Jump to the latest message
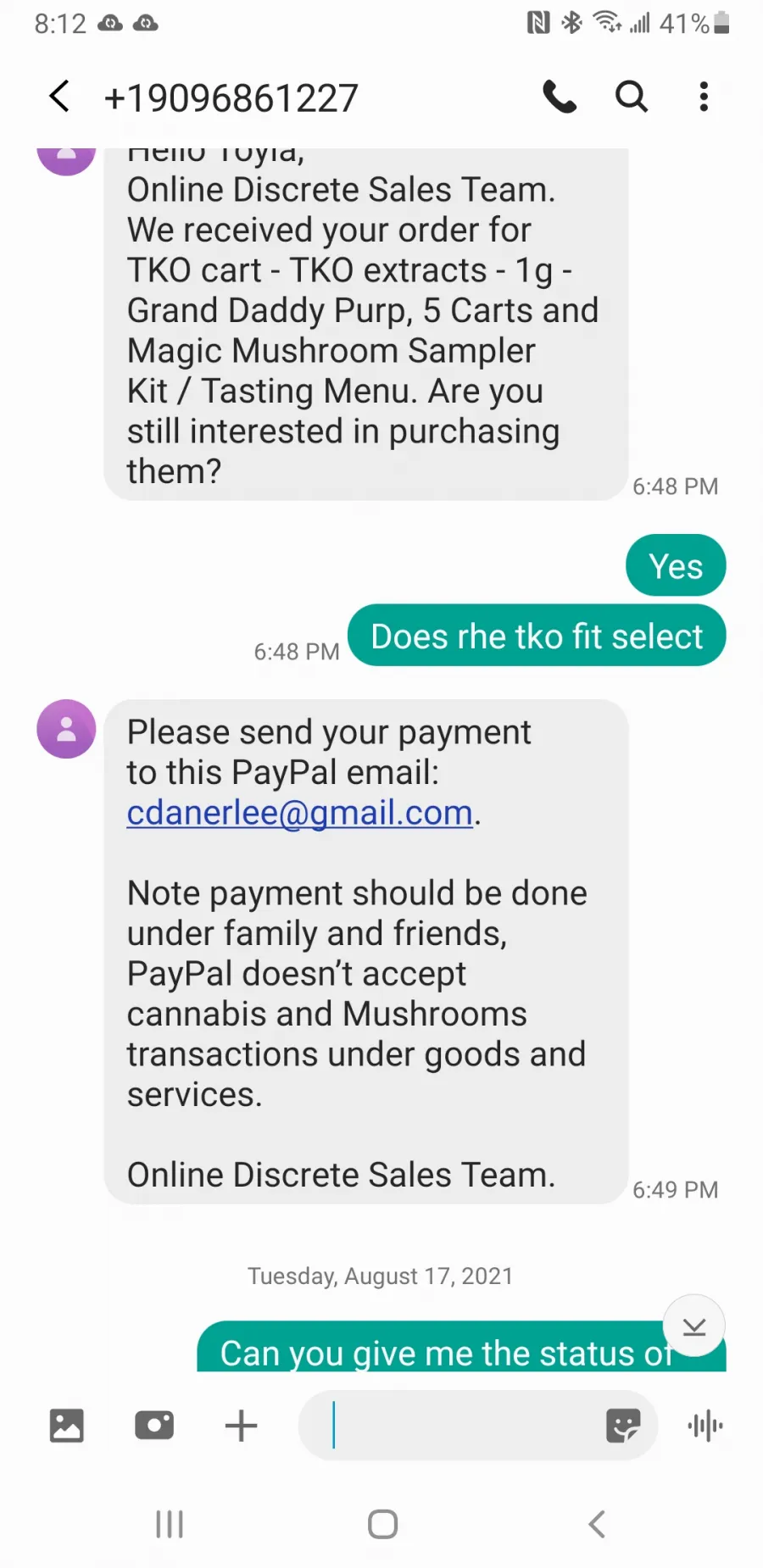 tap(694, 1326)
